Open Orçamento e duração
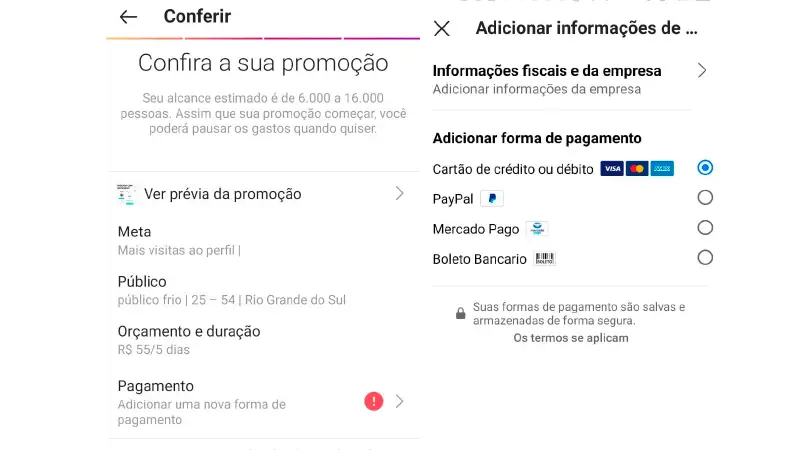 (x=260, y=340)
